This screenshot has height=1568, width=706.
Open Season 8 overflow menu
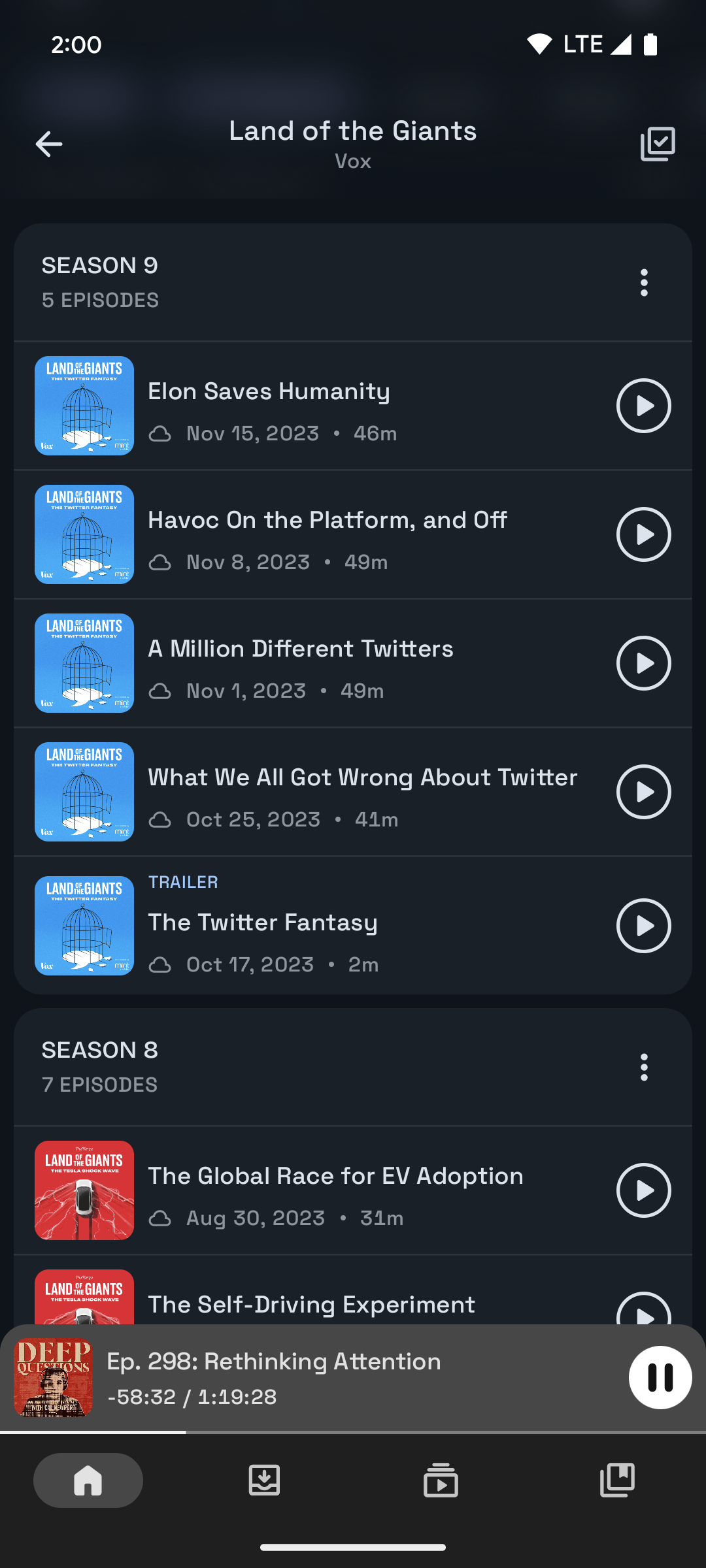coord(644,1068)
